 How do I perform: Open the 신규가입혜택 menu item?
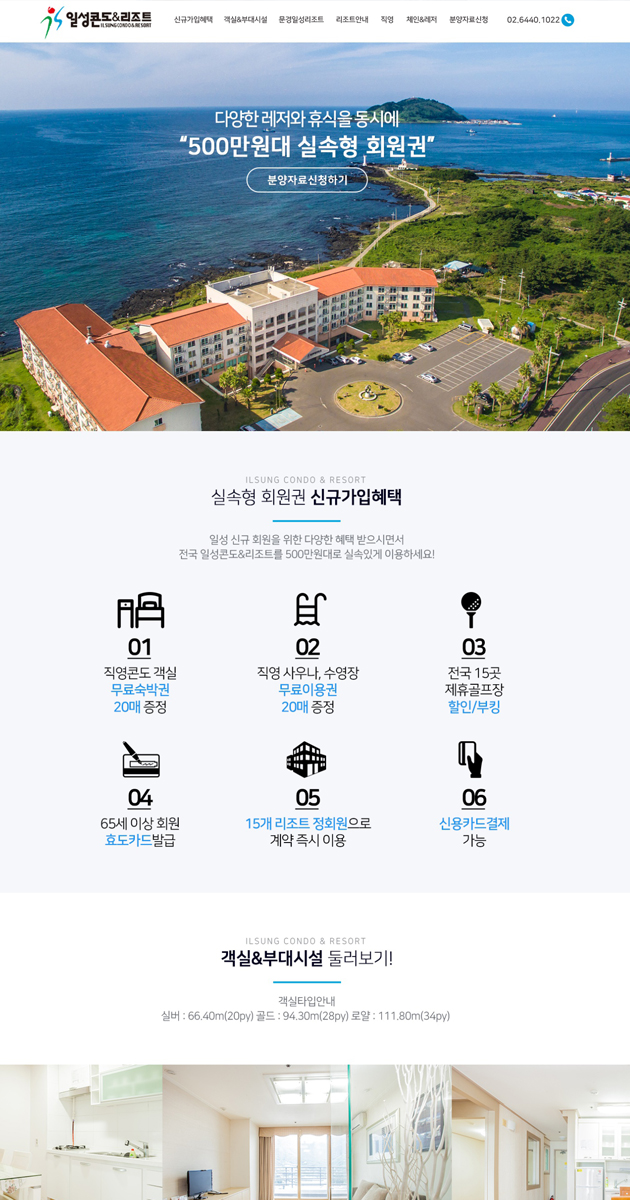[x=193, y=20]
